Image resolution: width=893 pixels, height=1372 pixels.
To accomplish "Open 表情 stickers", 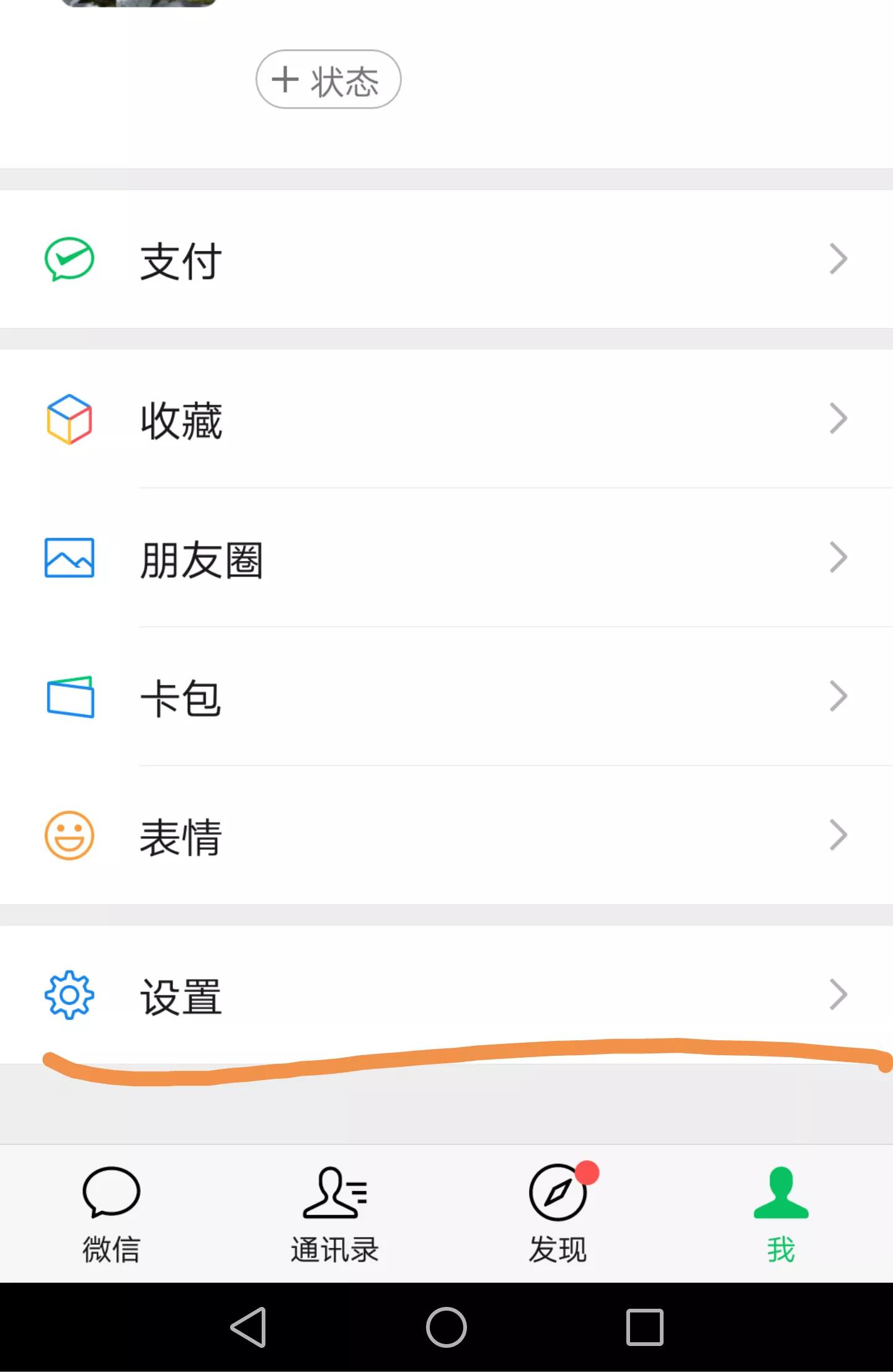I will 446,836.
